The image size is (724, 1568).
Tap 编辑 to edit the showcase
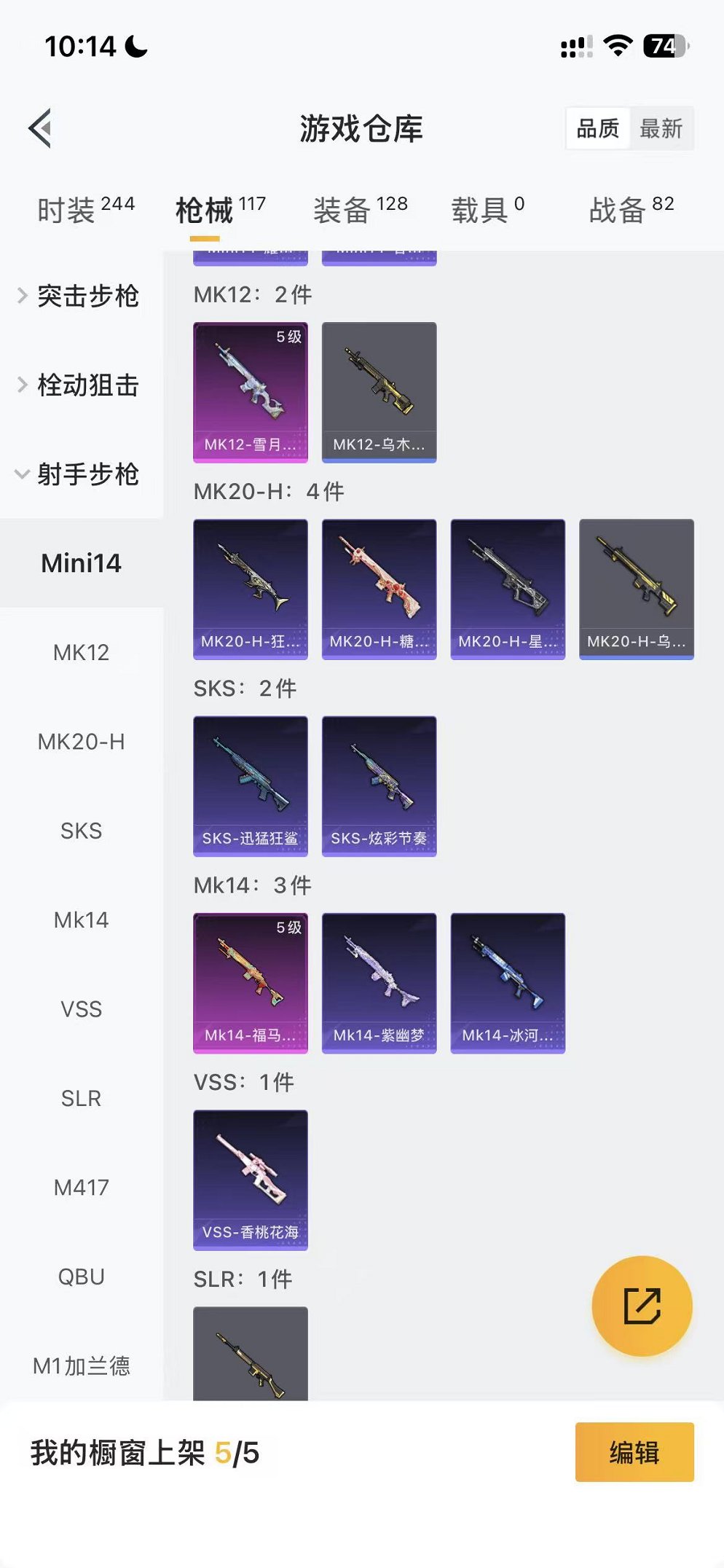(x=634, y=1451)
